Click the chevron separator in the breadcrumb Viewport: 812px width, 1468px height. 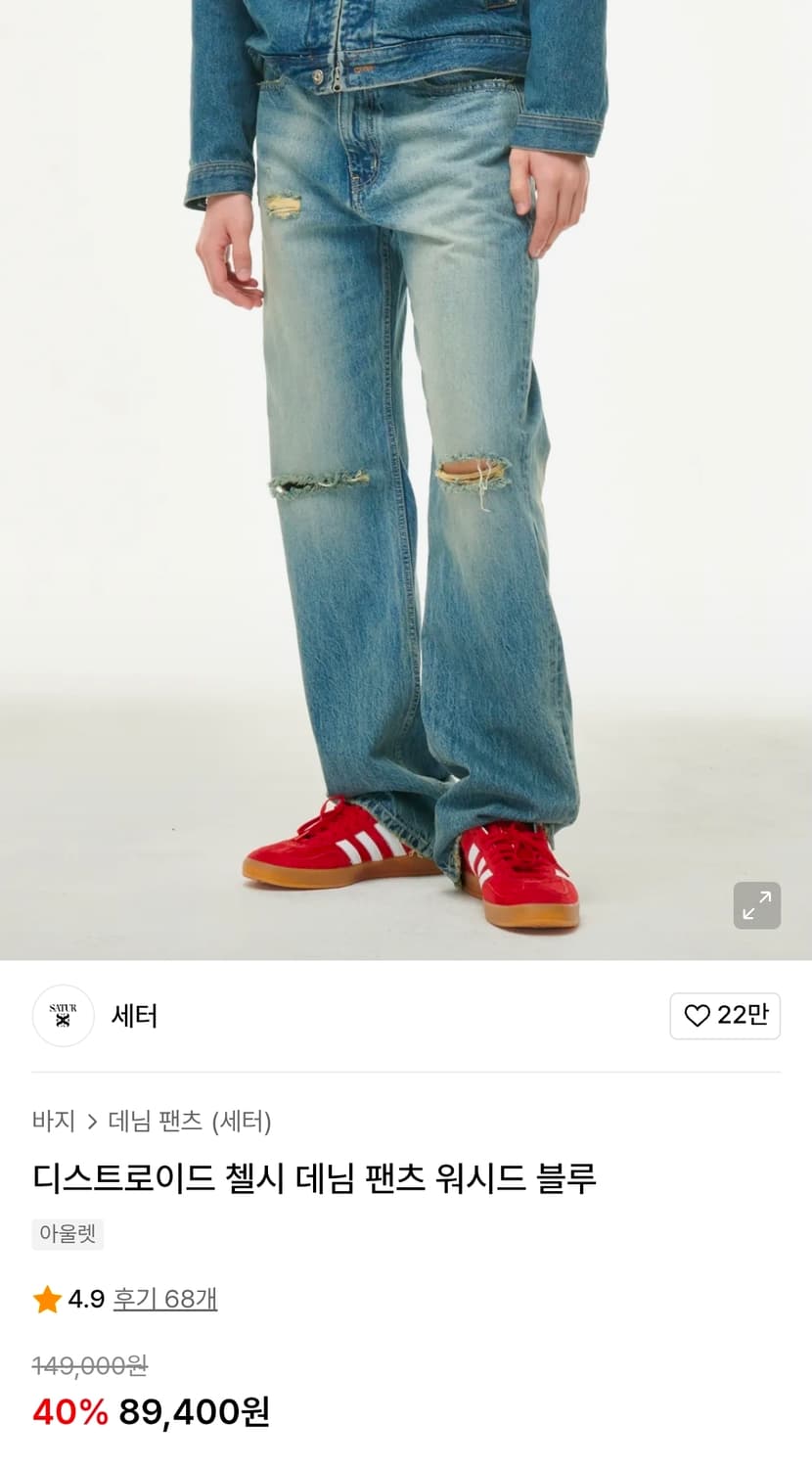click(93, 1122)
